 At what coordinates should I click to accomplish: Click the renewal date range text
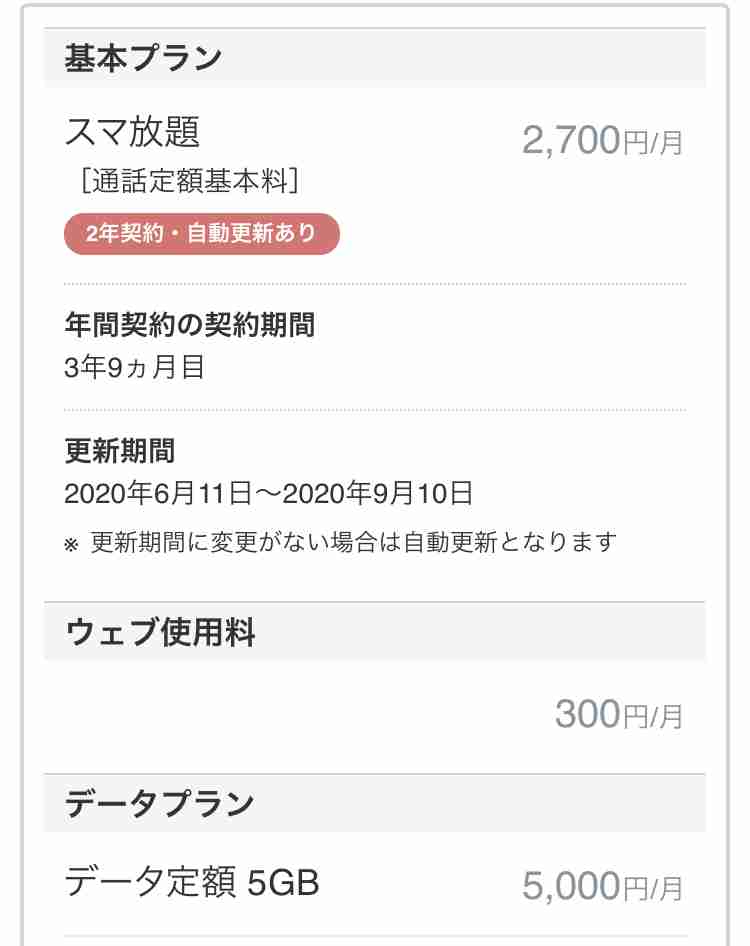pos(270,493)
